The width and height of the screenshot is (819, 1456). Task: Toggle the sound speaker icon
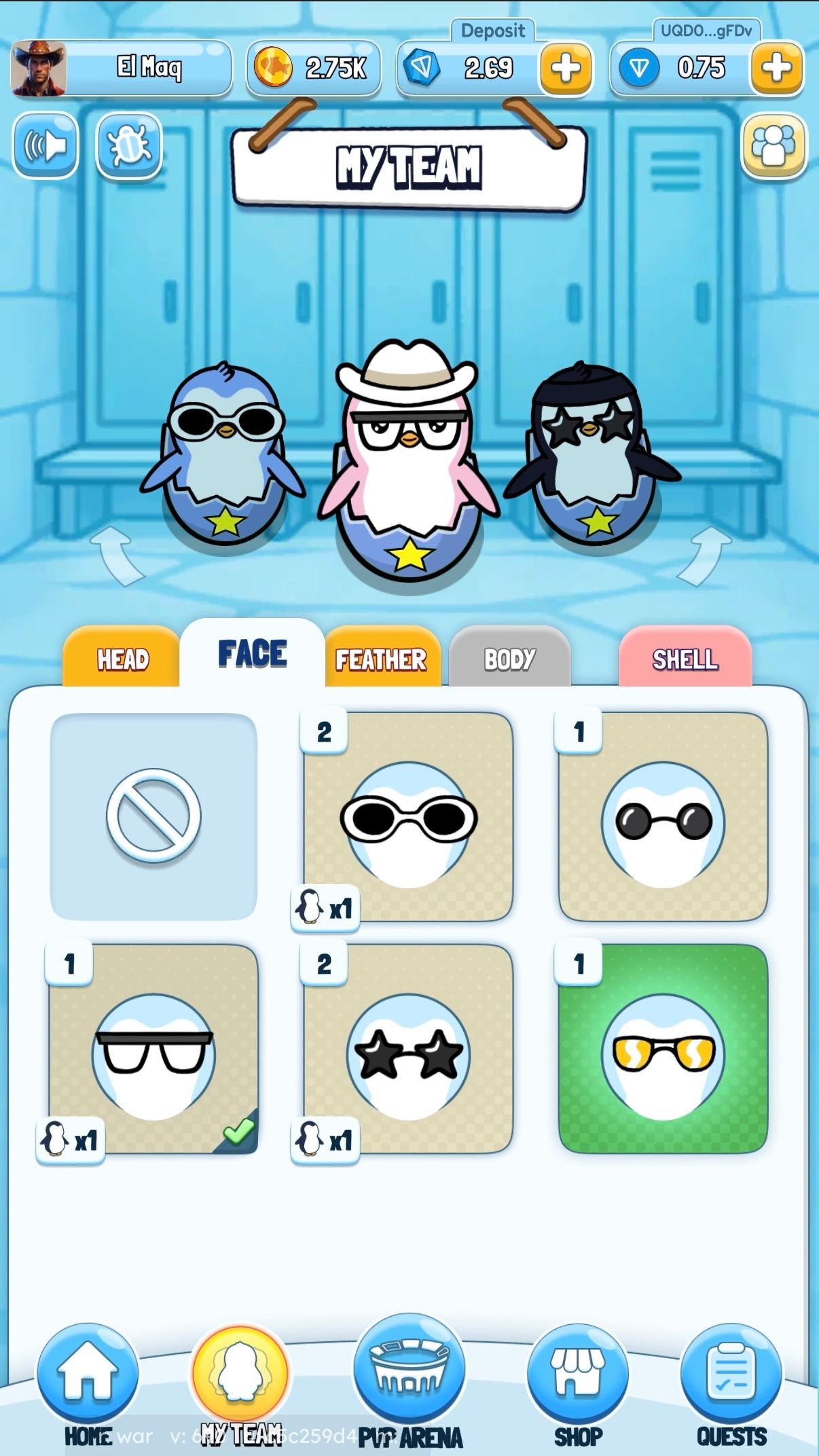coord(45,145)
